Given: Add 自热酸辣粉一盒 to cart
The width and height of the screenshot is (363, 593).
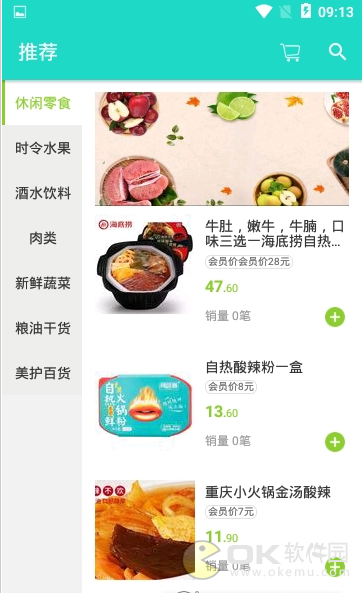Looking at the screenshot, I should 335,442.
